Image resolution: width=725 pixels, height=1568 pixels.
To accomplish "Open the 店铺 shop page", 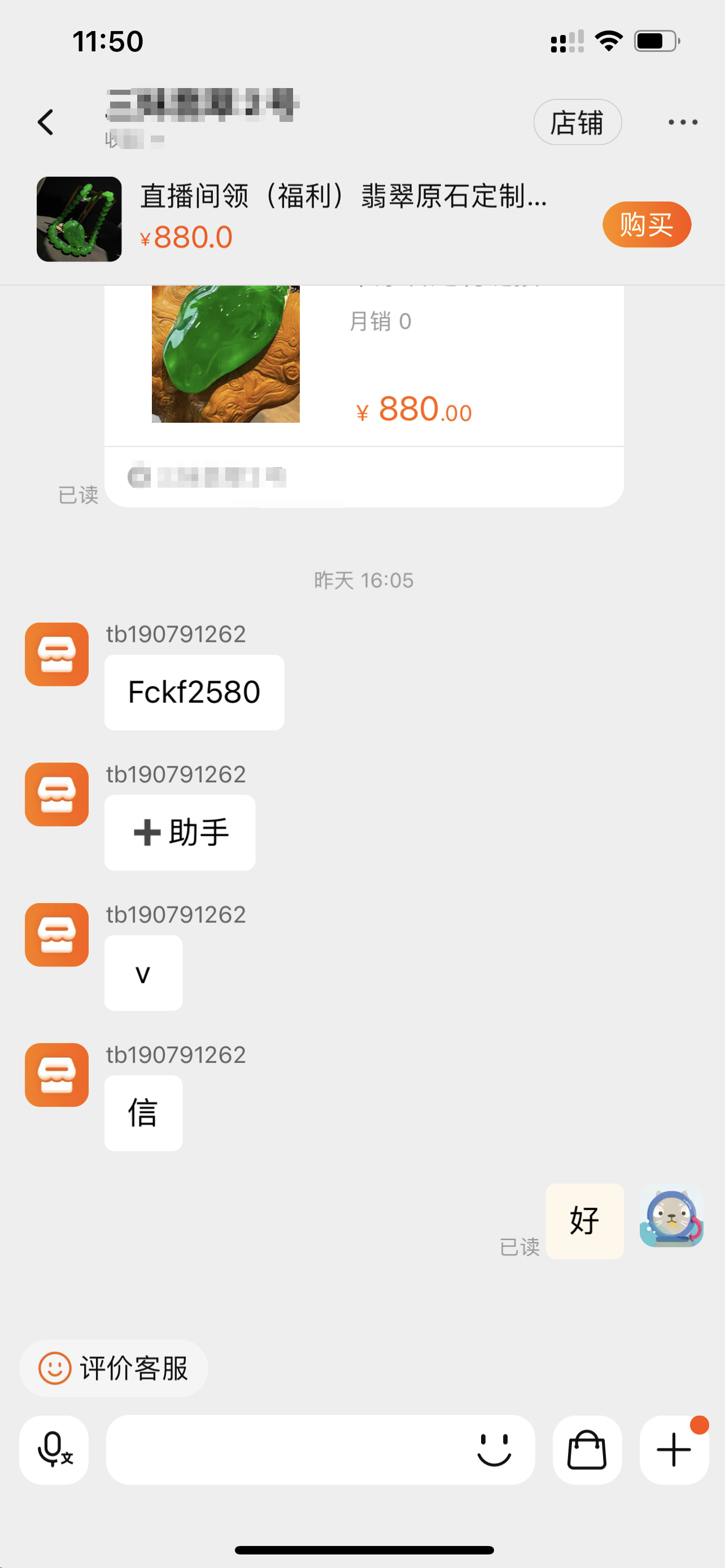I will click(577, 122).
